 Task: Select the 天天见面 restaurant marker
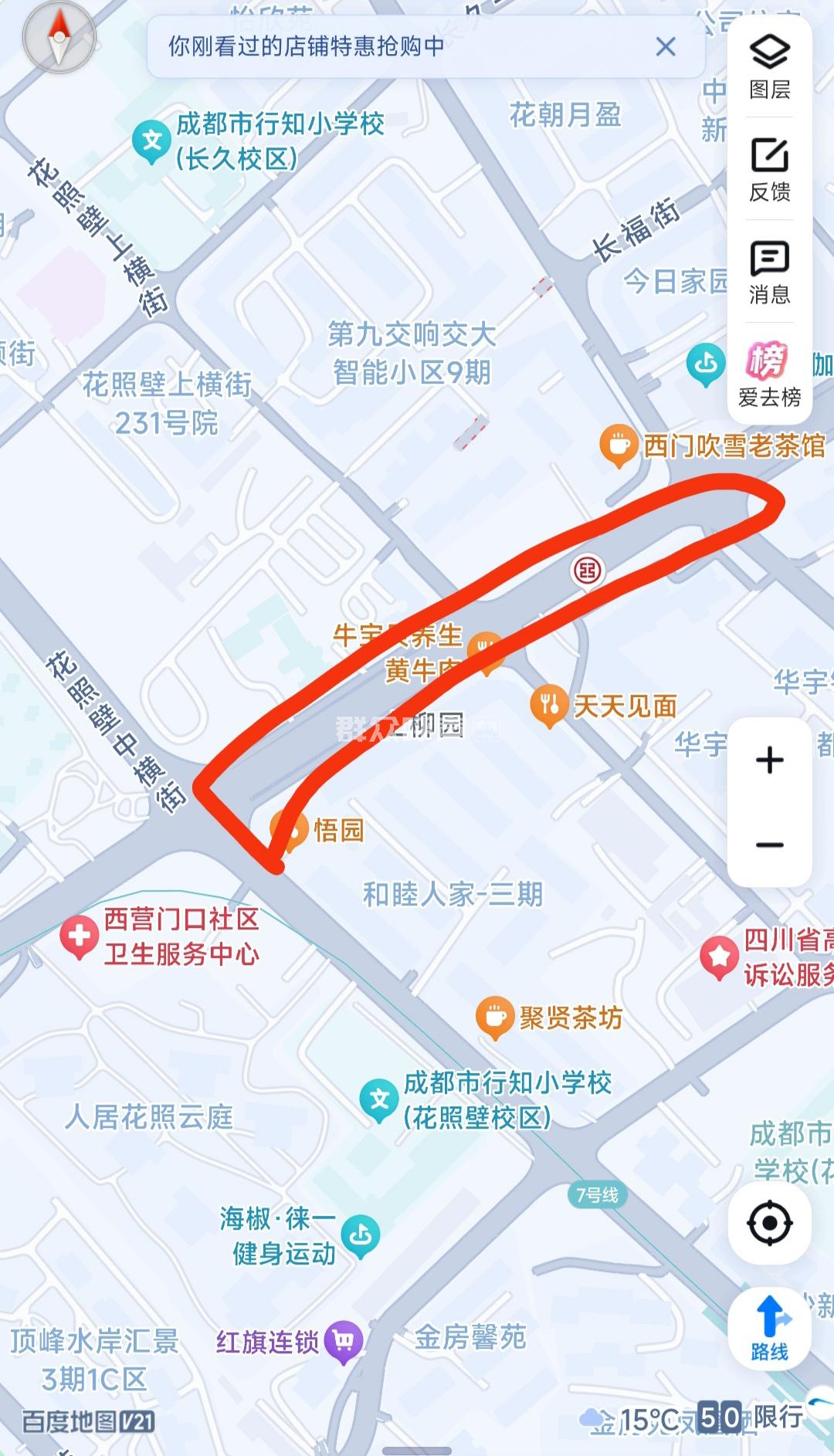coord(549,706)
